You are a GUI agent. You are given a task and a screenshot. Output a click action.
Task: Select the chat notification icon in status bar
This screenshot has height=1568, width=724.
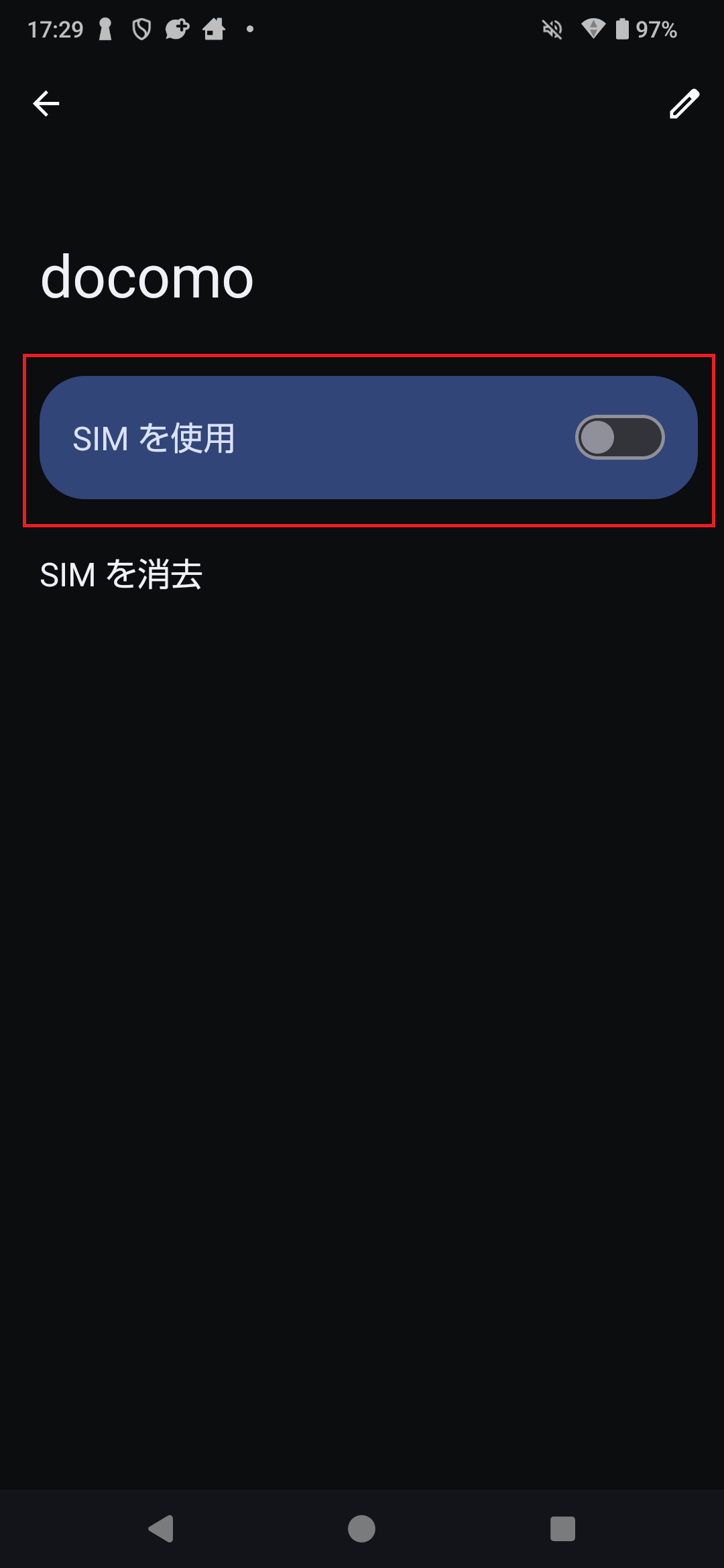[177, 28]
